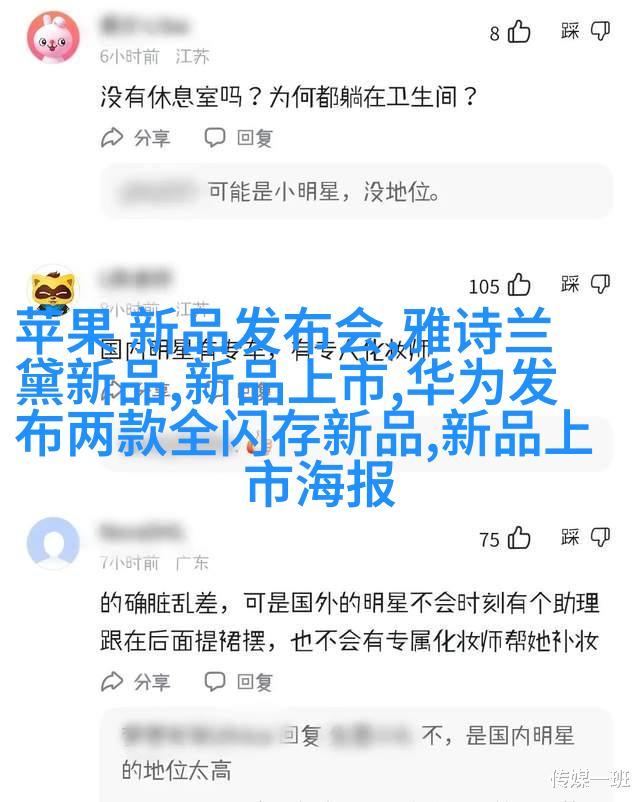Reply to the comment starting 的确脏乱差

[239, 682]
